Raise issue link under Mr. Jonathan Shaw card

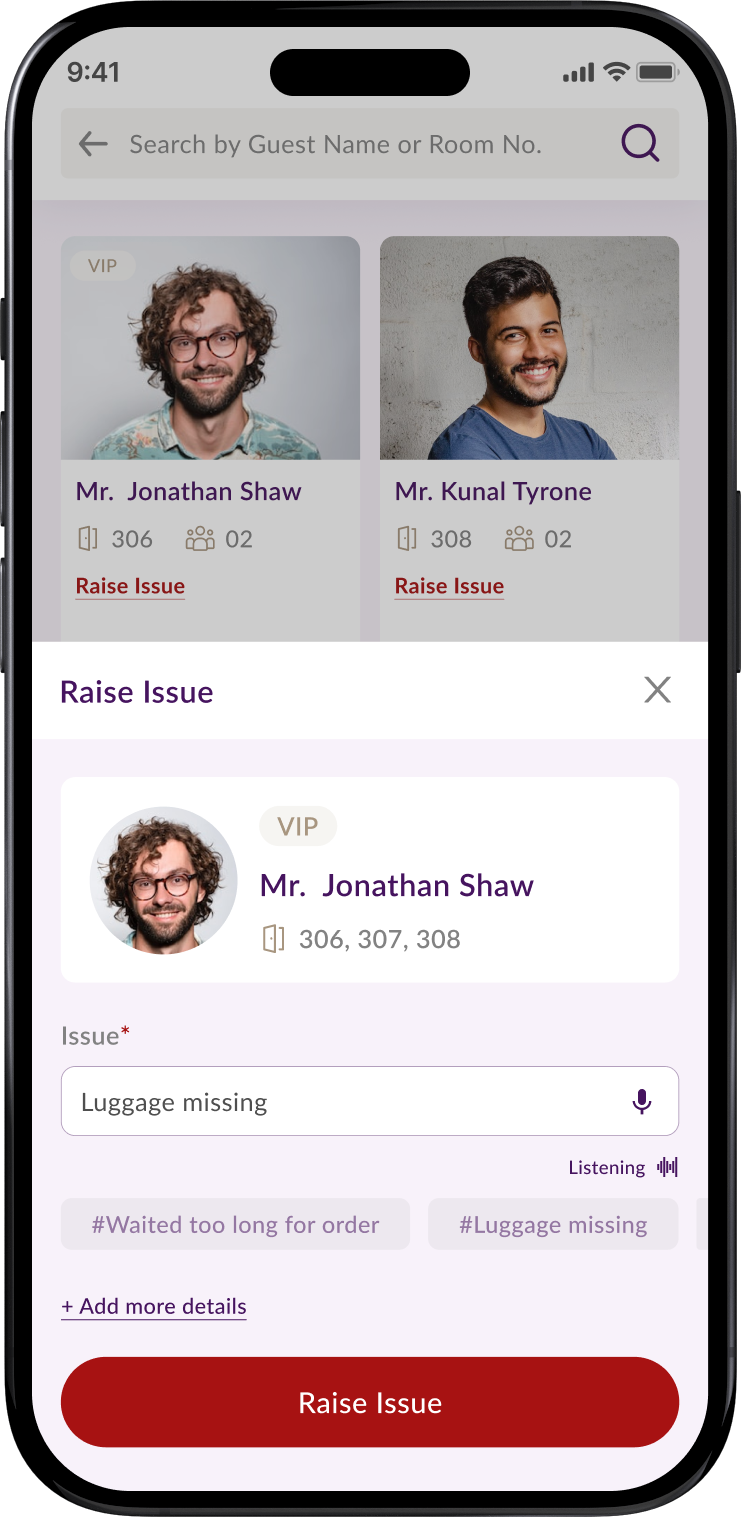tap(130, 586)
